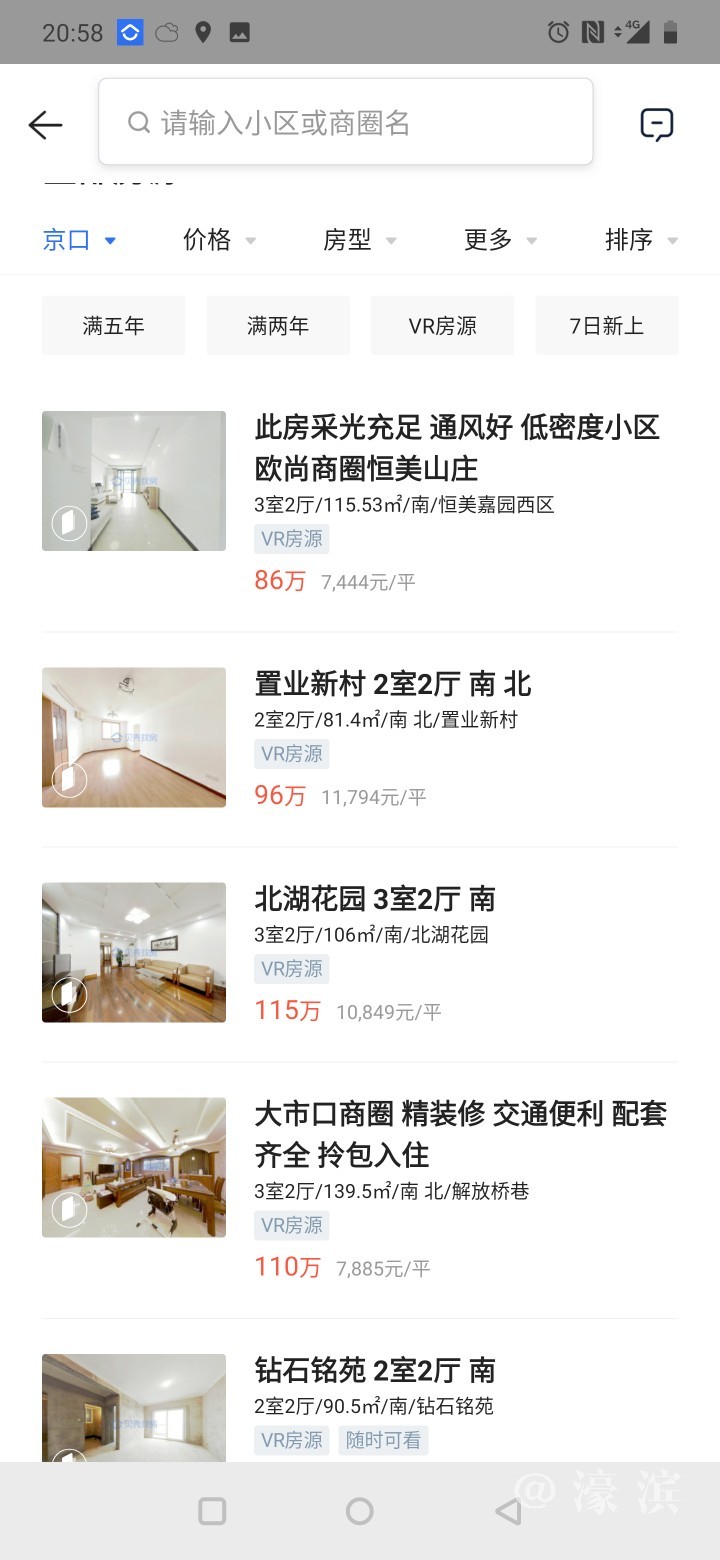Expand the 京口 district filter
The width and height of the screenshot is (720, 1560).
point(80,240)
